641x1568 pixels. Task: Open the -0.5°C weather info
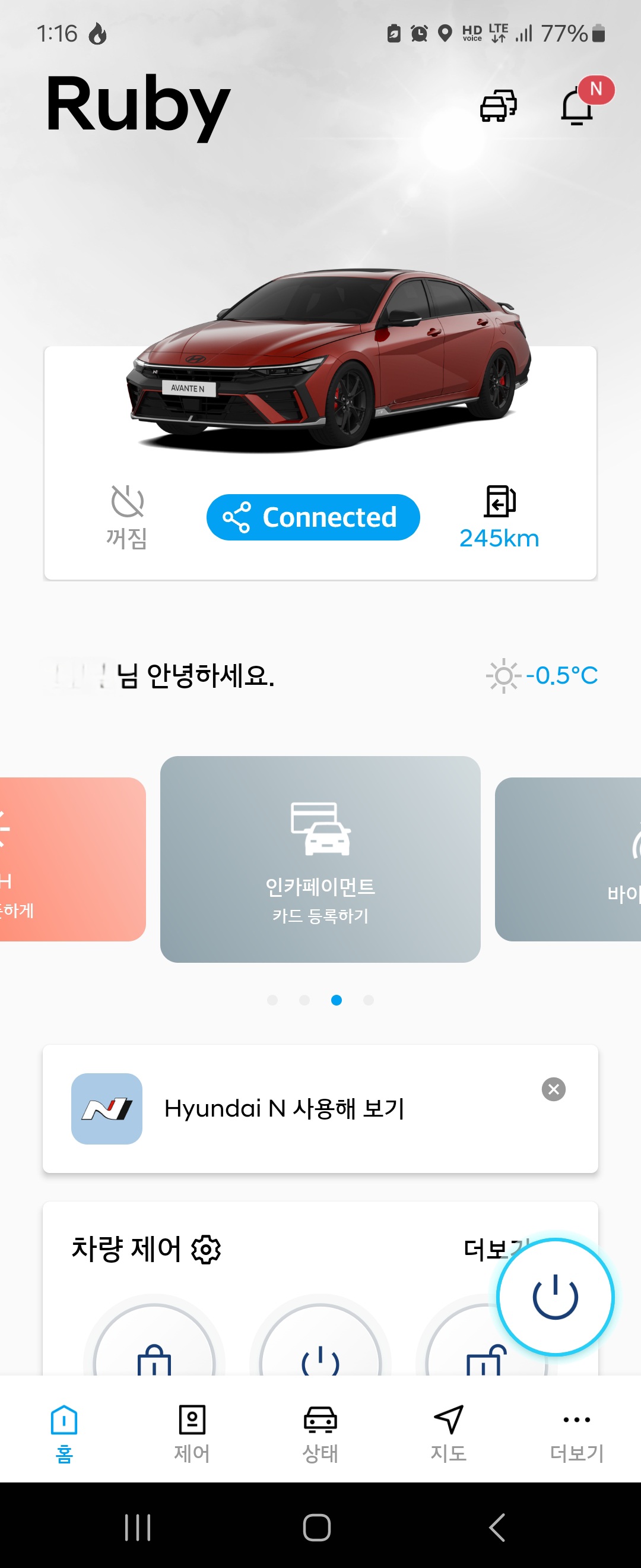point(542,675)
